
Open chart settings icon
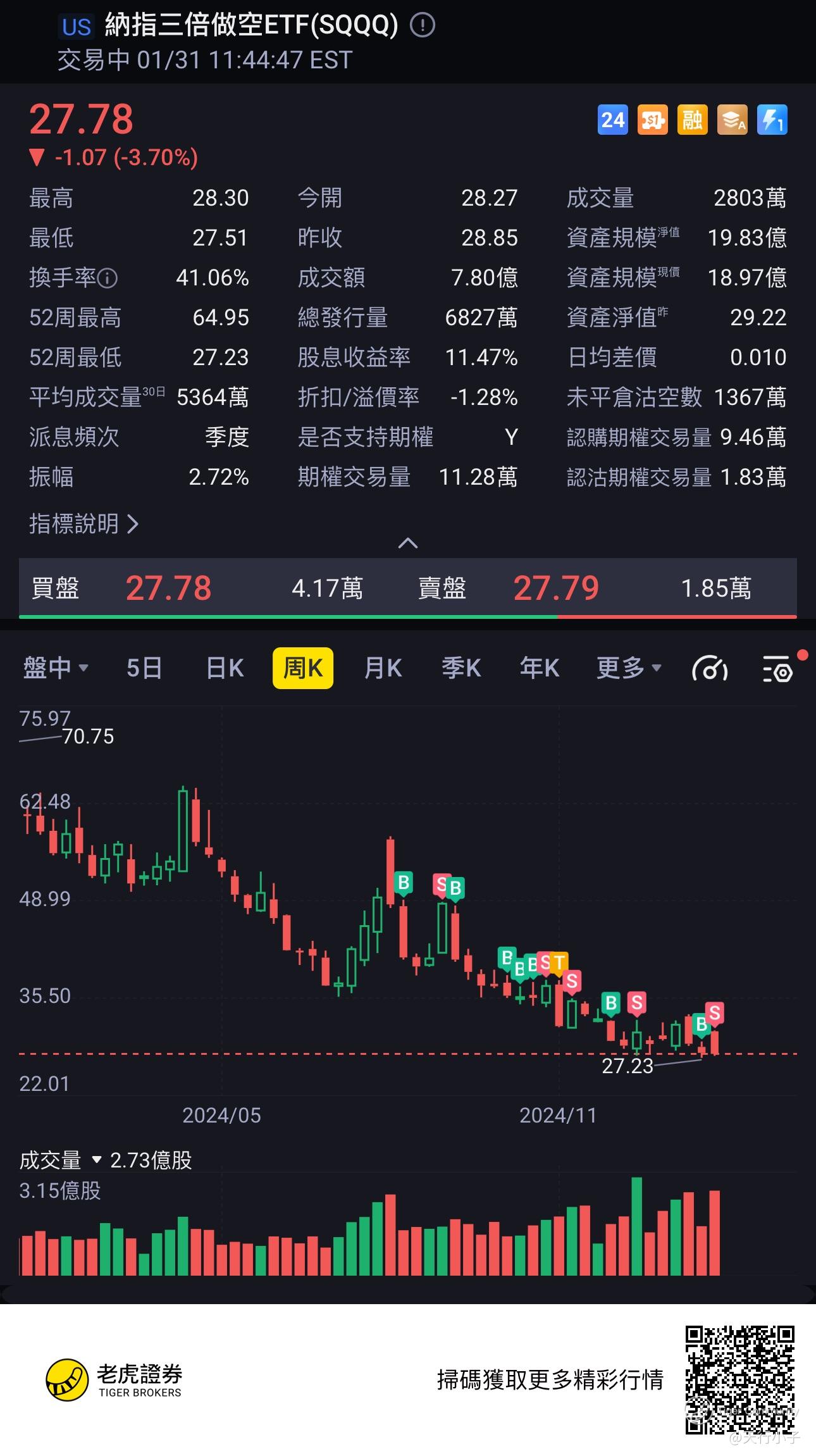pos(777,668)
